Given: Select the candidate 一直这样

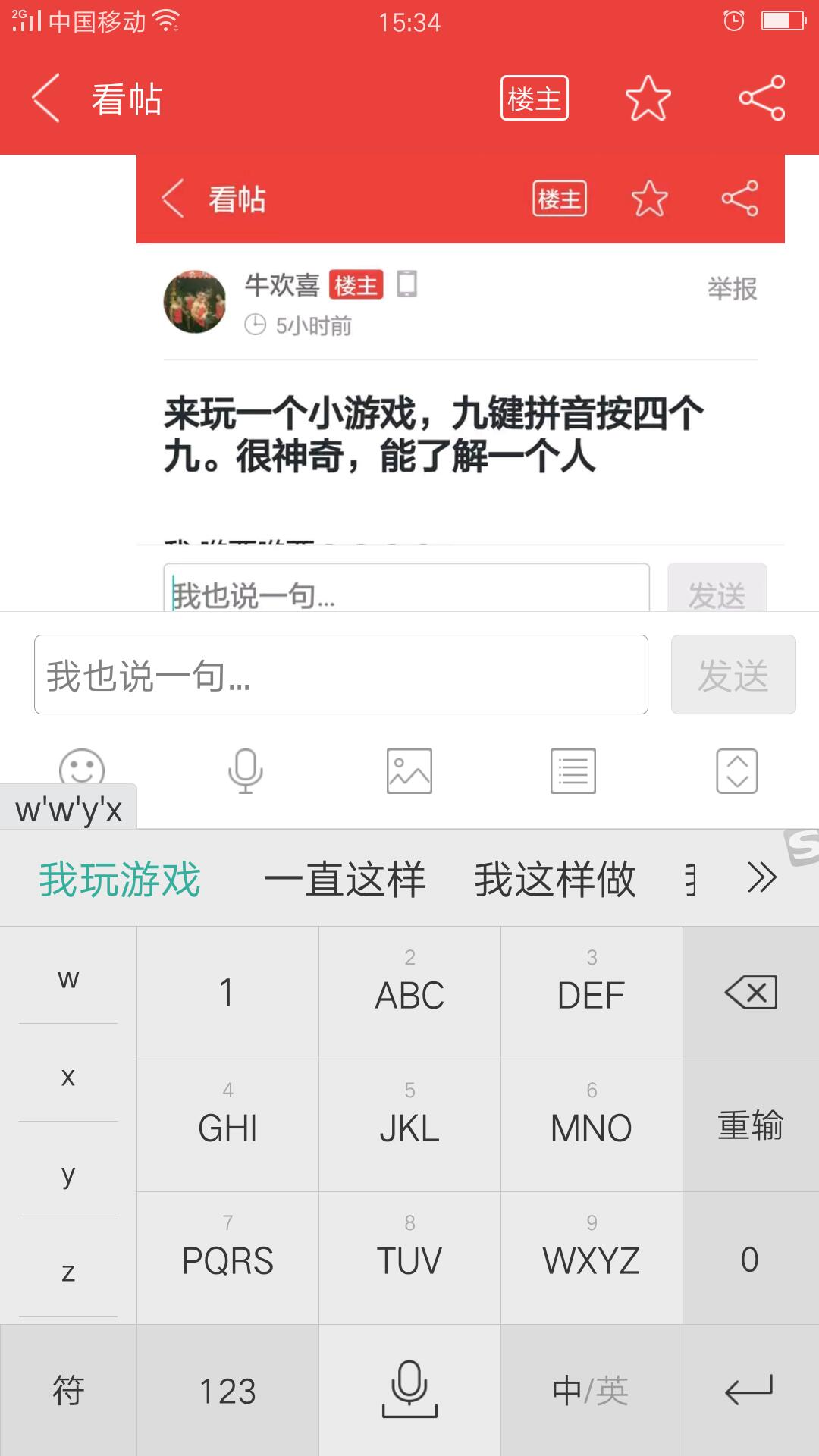Looking at the screenshot, I should pyautogui.click(x=344, y=879).
